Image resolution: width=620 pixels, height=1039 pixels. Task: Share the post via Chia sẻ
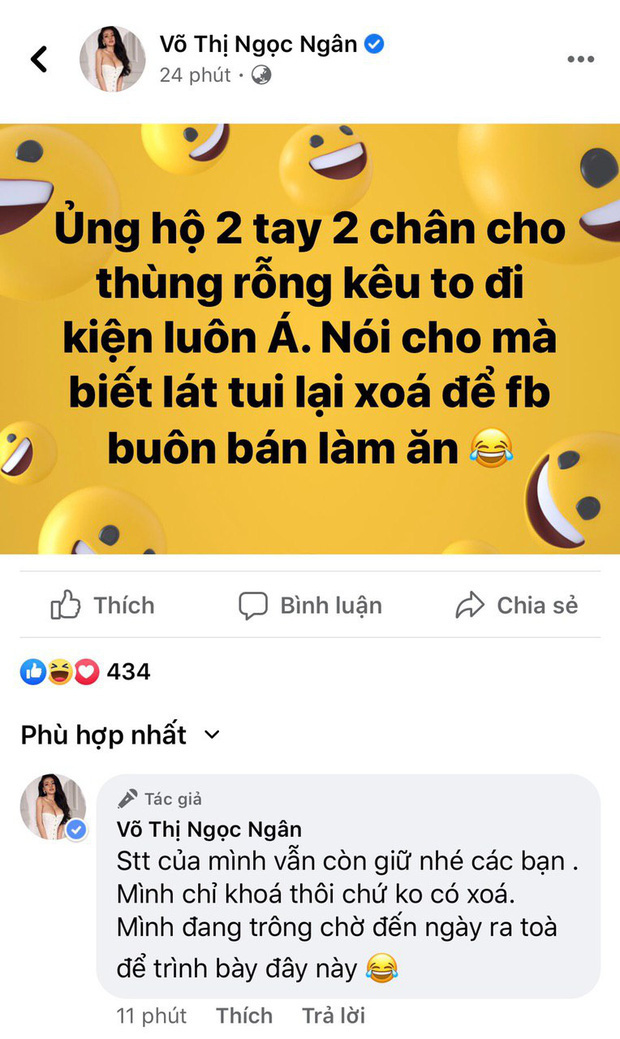(x=516, y=605)
